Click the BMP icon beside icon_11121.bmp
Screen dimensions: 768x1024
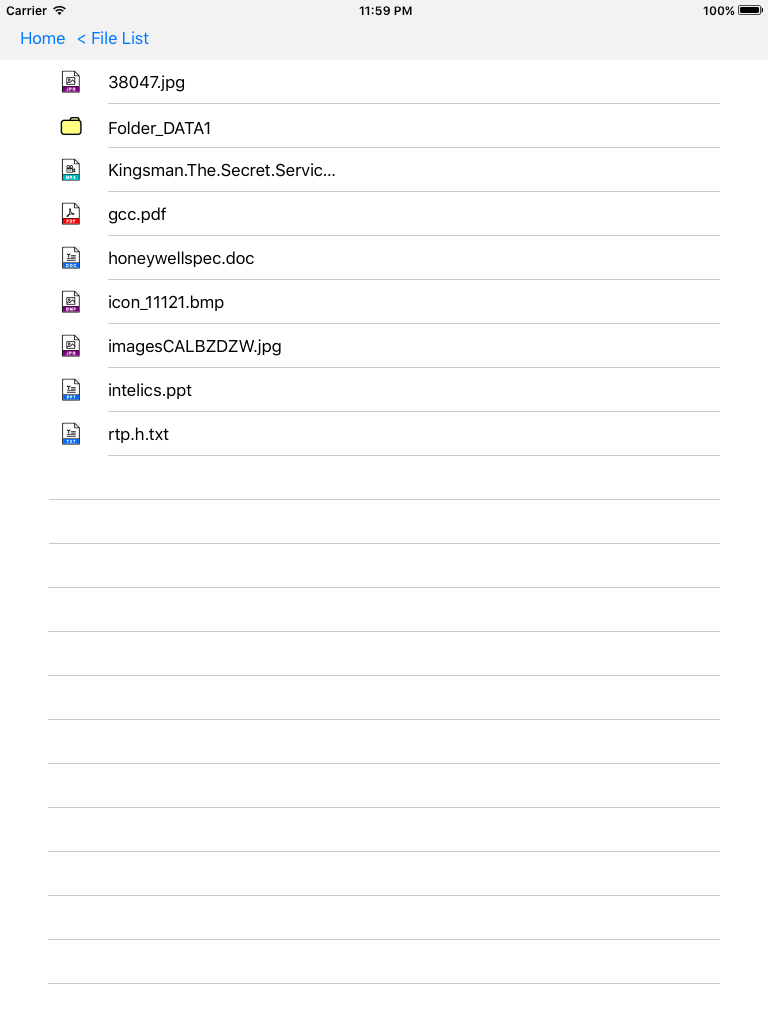click(70, 302)
